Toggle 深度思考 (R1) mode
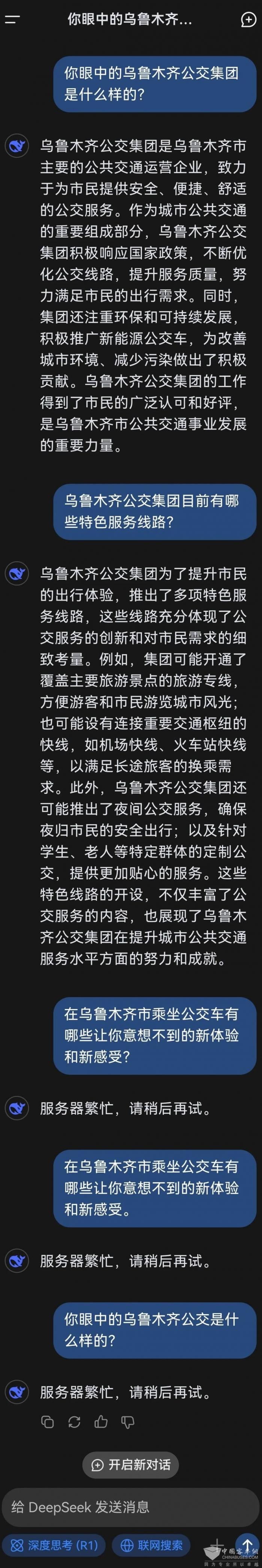This screenshot has height=1568, width=262. pyautogui.click(x=55, y=1545)
